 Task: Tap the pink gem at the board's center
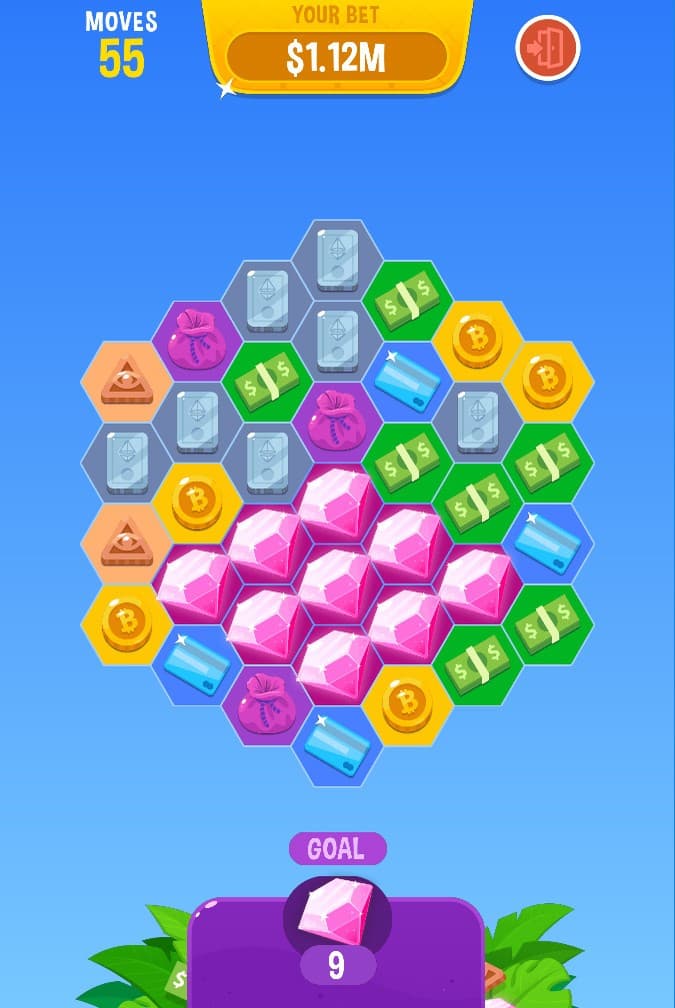(337, 584)
